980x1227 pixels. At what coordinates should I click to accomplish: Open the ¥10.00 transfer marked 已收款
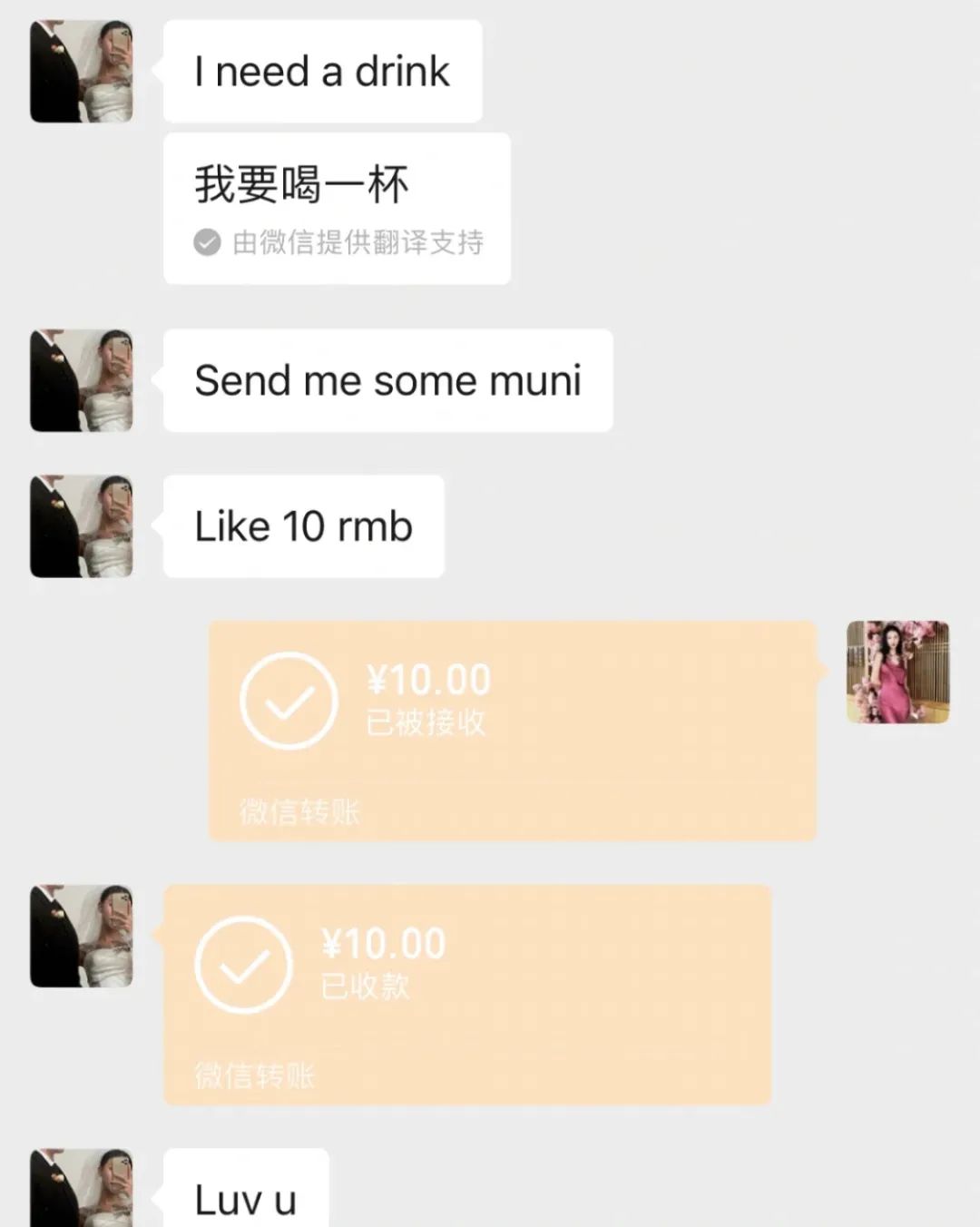tap(467, 994)
